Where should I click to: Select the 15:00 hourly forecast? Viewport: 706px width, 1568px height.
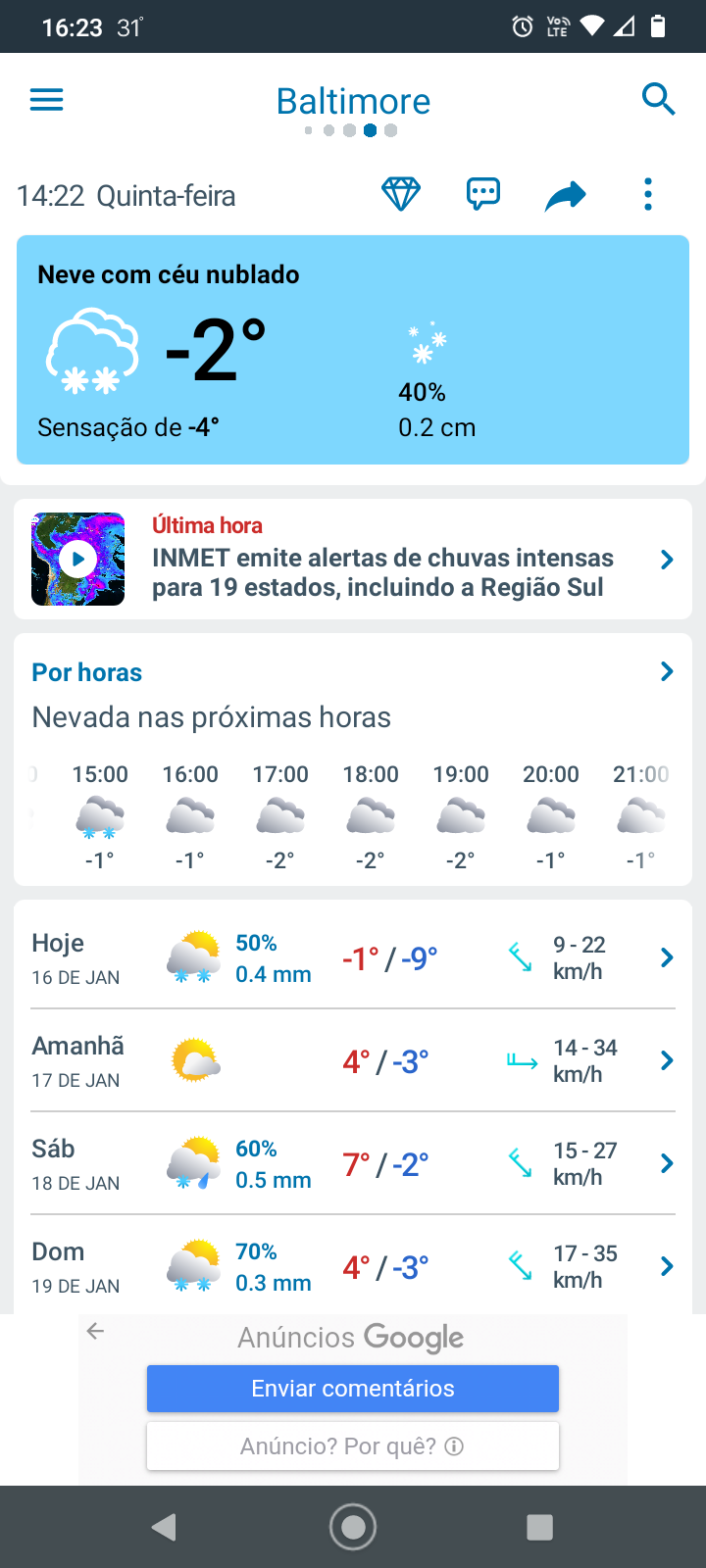(100, 816)
